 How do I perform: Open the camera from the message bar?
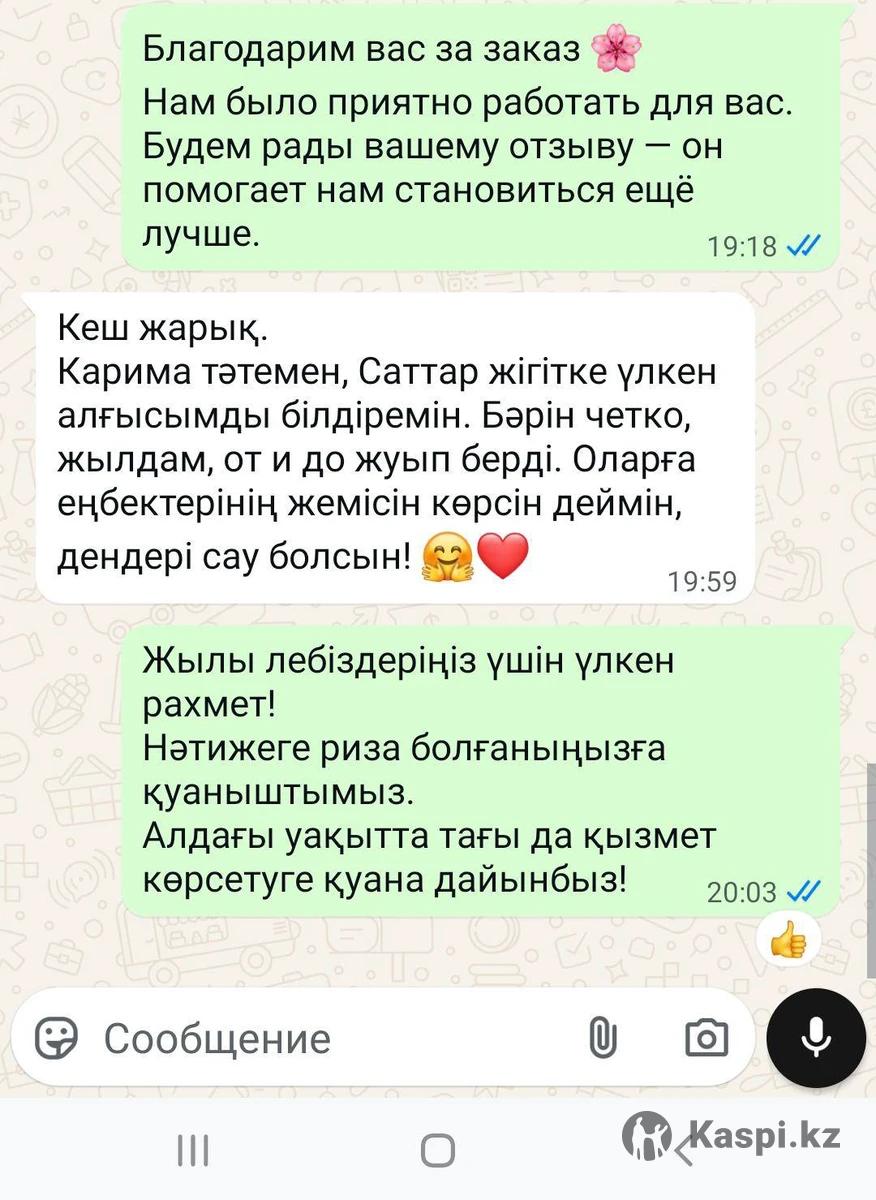[x=706, y=1038]
